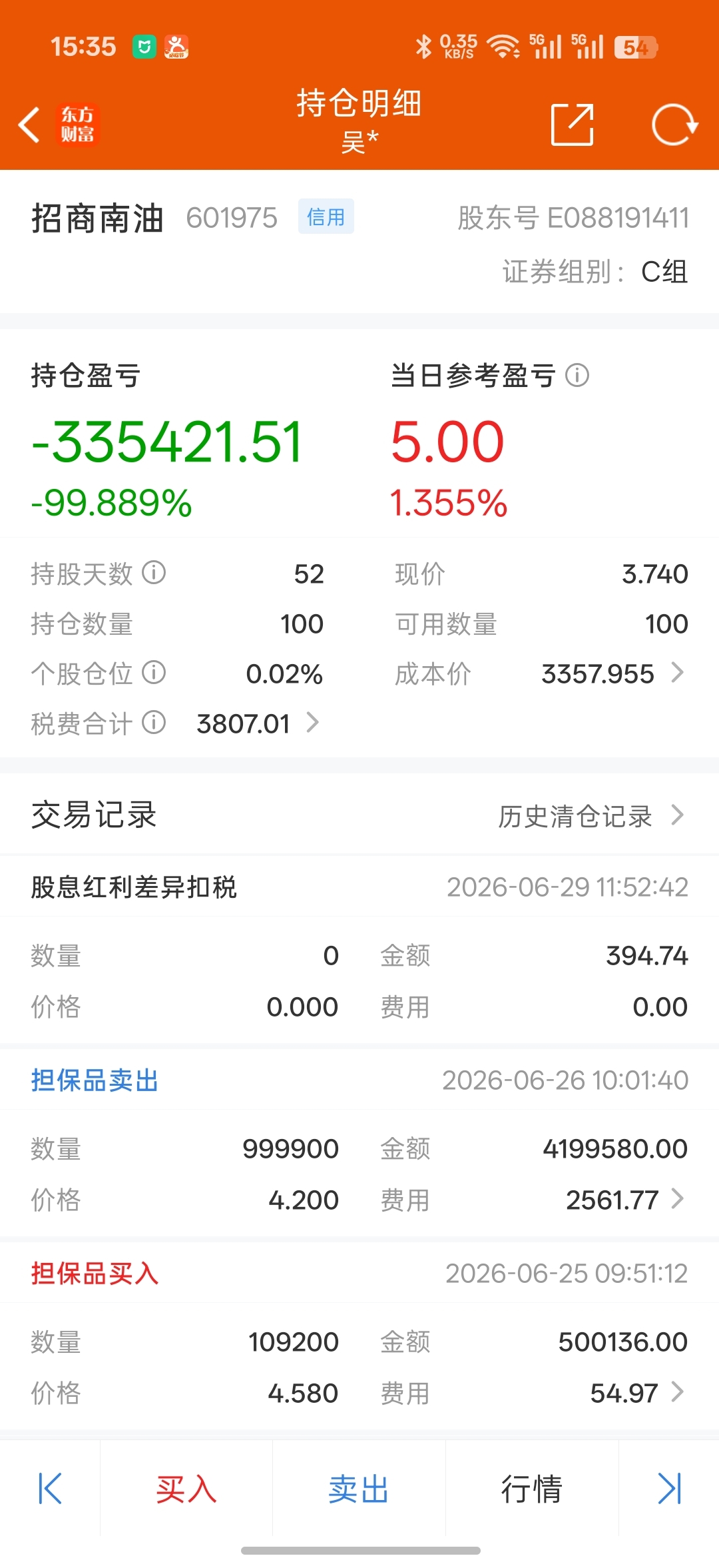Jump to the previous holding
The image size is (719, 1568).
pos(50,1489)
